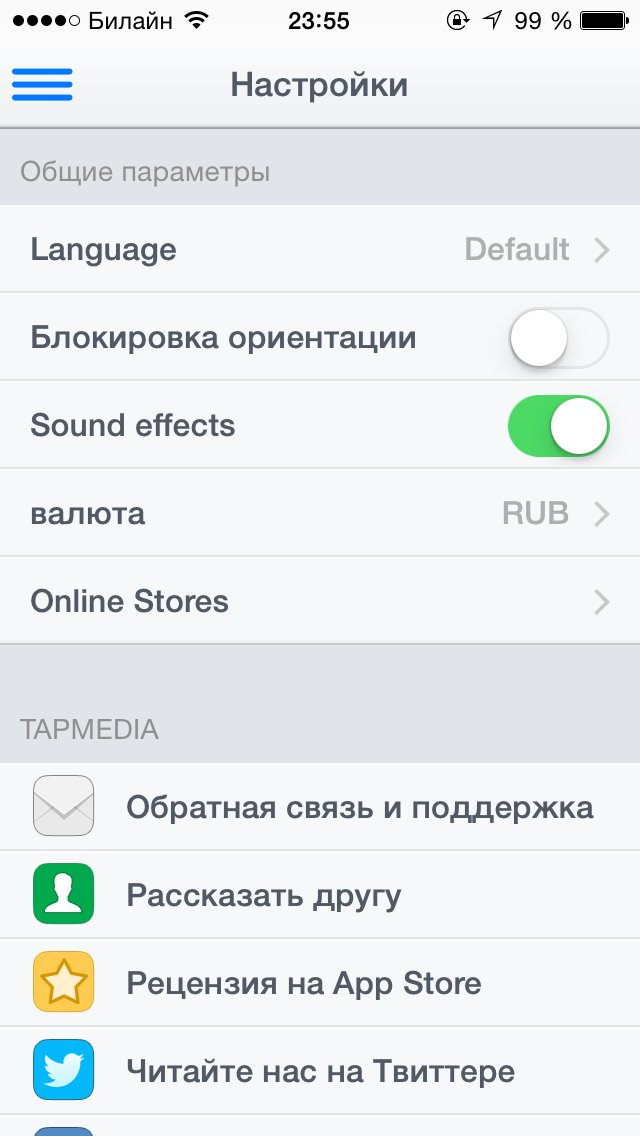Tap Читайте нас на Твиттере

click(320, 1071)
